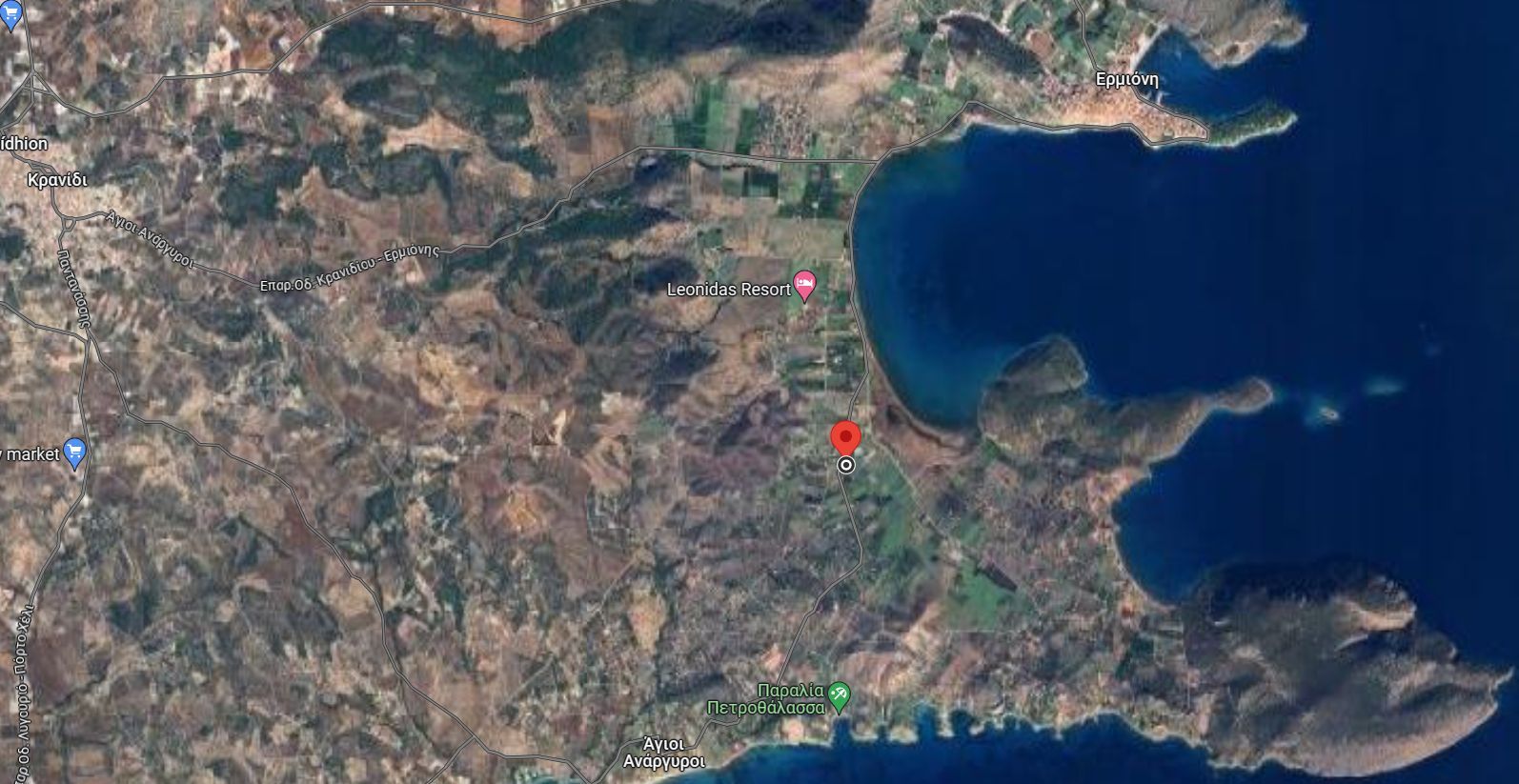Tap the red dropped location pin
The width and height of the screenshot is (1519, 784).
tap(845, 438)
